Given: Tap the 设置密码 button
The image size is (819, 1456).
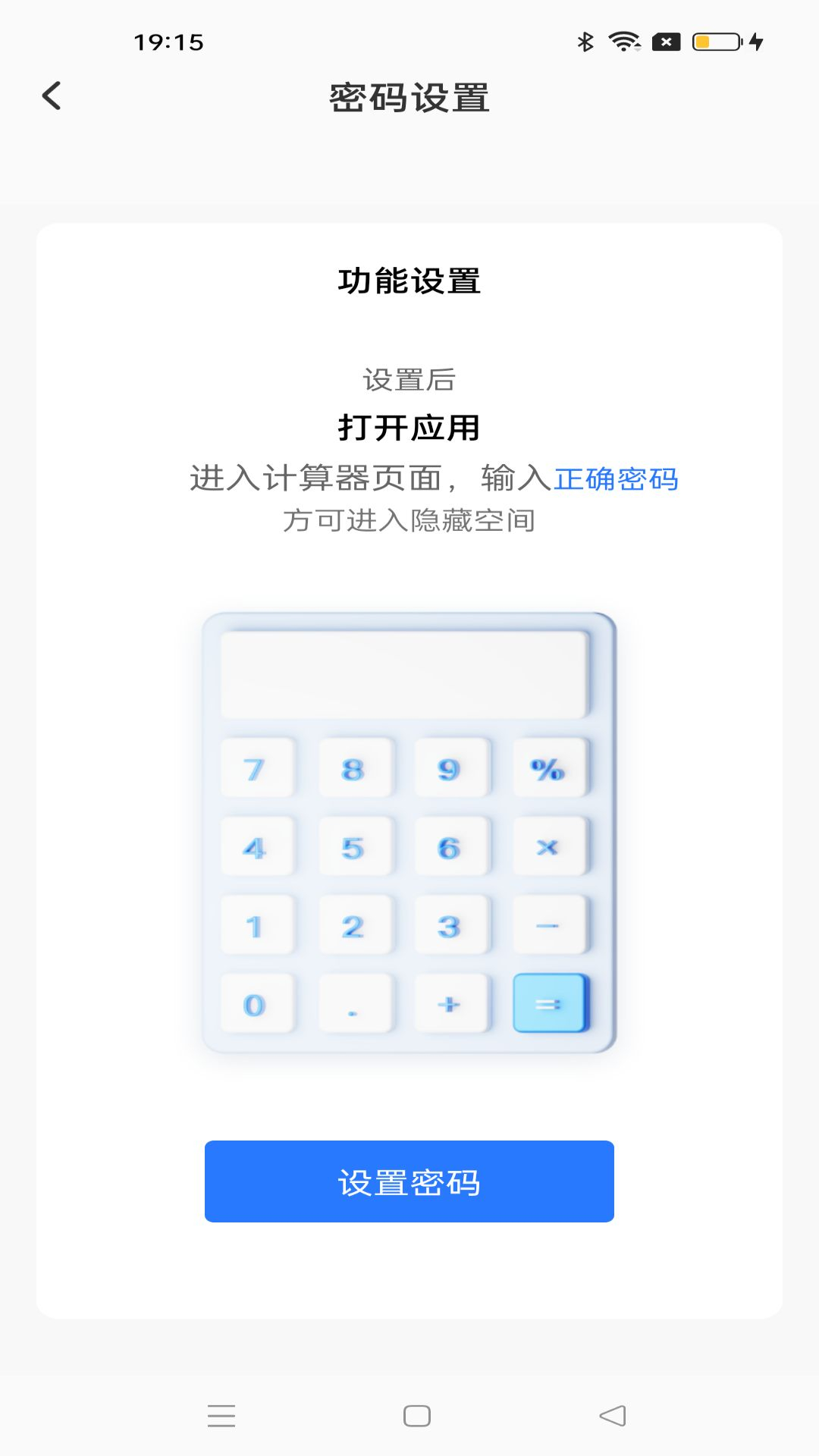Looking at the screenshot, I should point(409,1181).
